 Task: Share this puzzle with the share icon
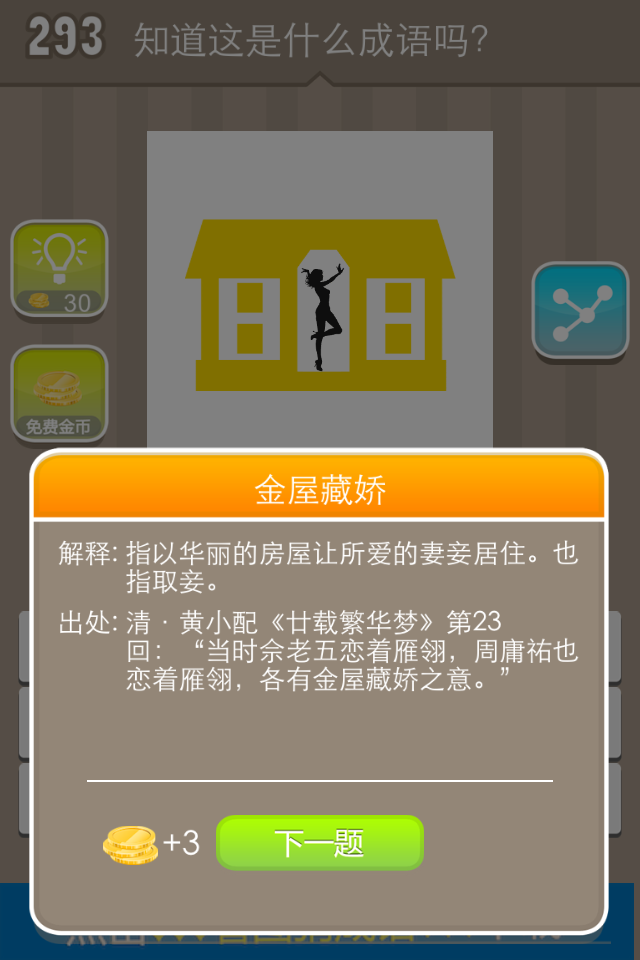pyautogui.click(x=580, y=310)
